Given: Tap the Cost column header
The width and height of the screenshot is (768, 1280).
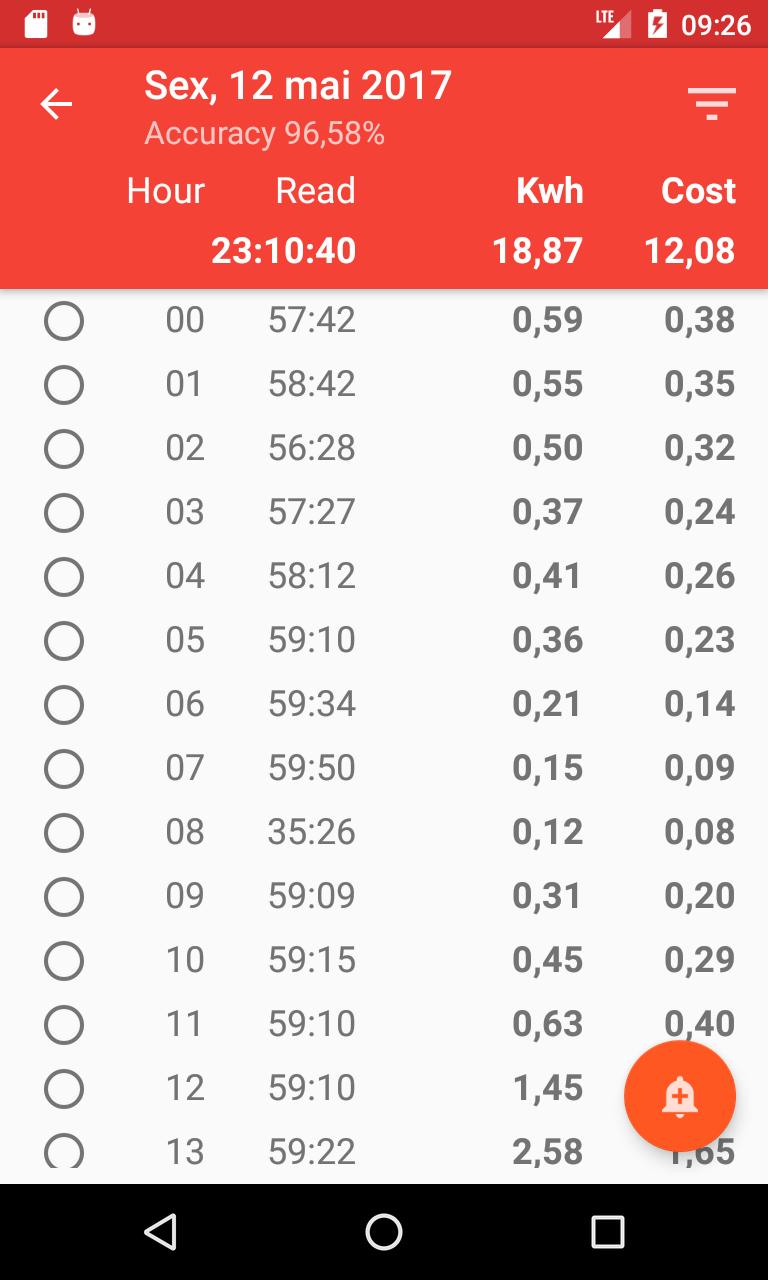Looking at the screenshot, I should pos(698,190).
